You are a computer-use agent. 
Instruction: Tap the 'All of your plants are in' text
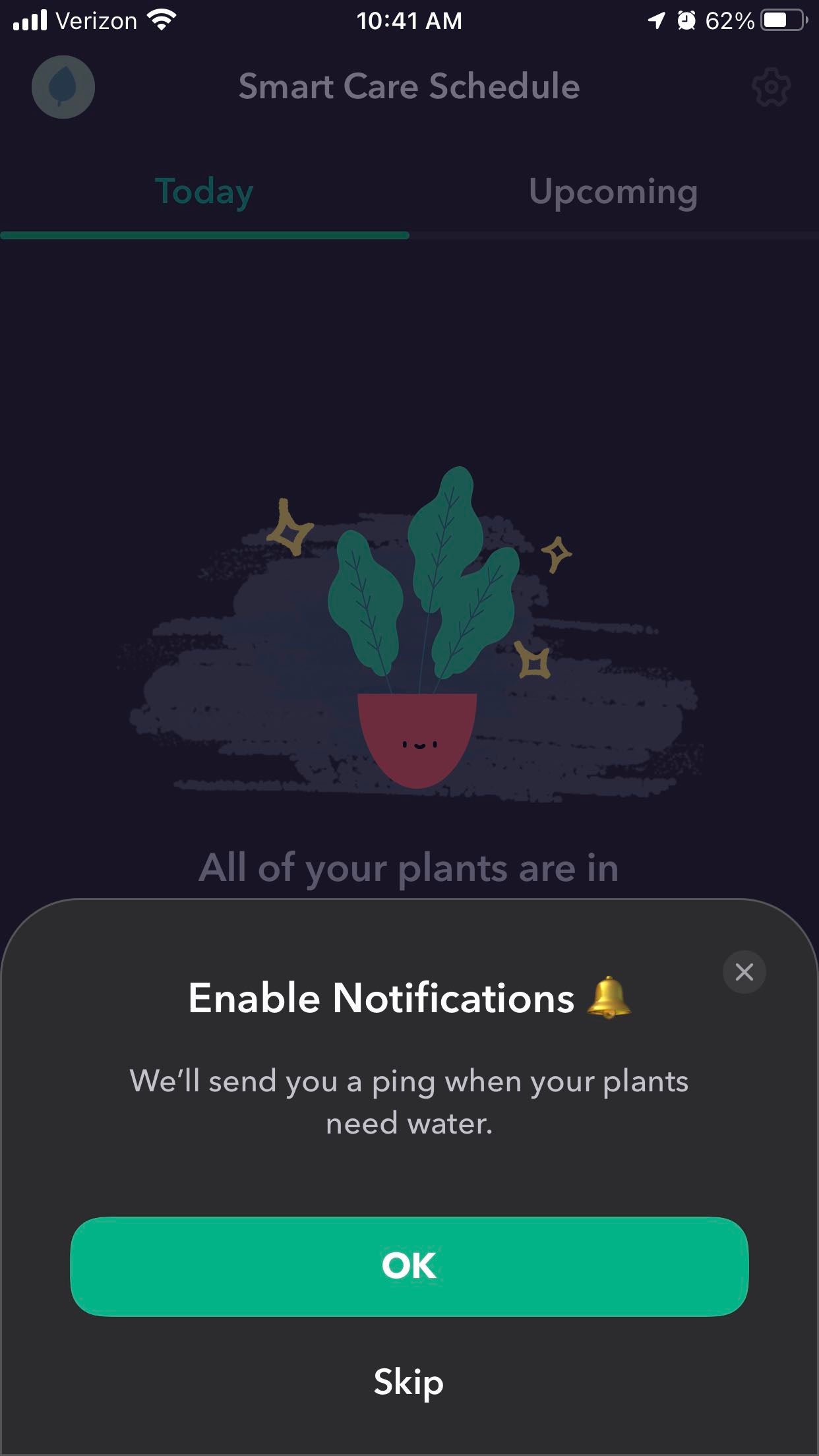click(x=409, y=869)
